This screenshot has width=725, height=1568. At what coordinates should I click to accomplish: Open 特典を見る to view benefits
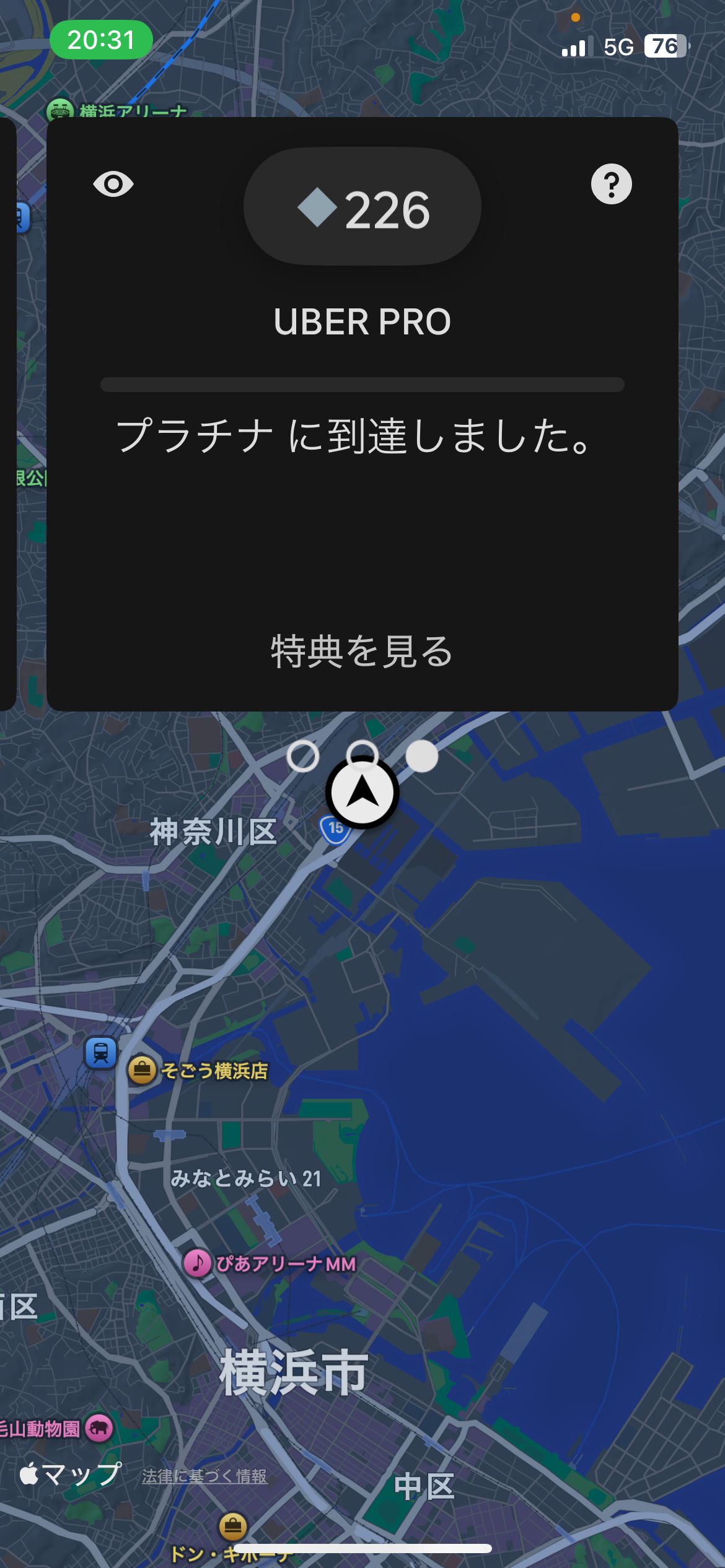click(x=362, y=651)
